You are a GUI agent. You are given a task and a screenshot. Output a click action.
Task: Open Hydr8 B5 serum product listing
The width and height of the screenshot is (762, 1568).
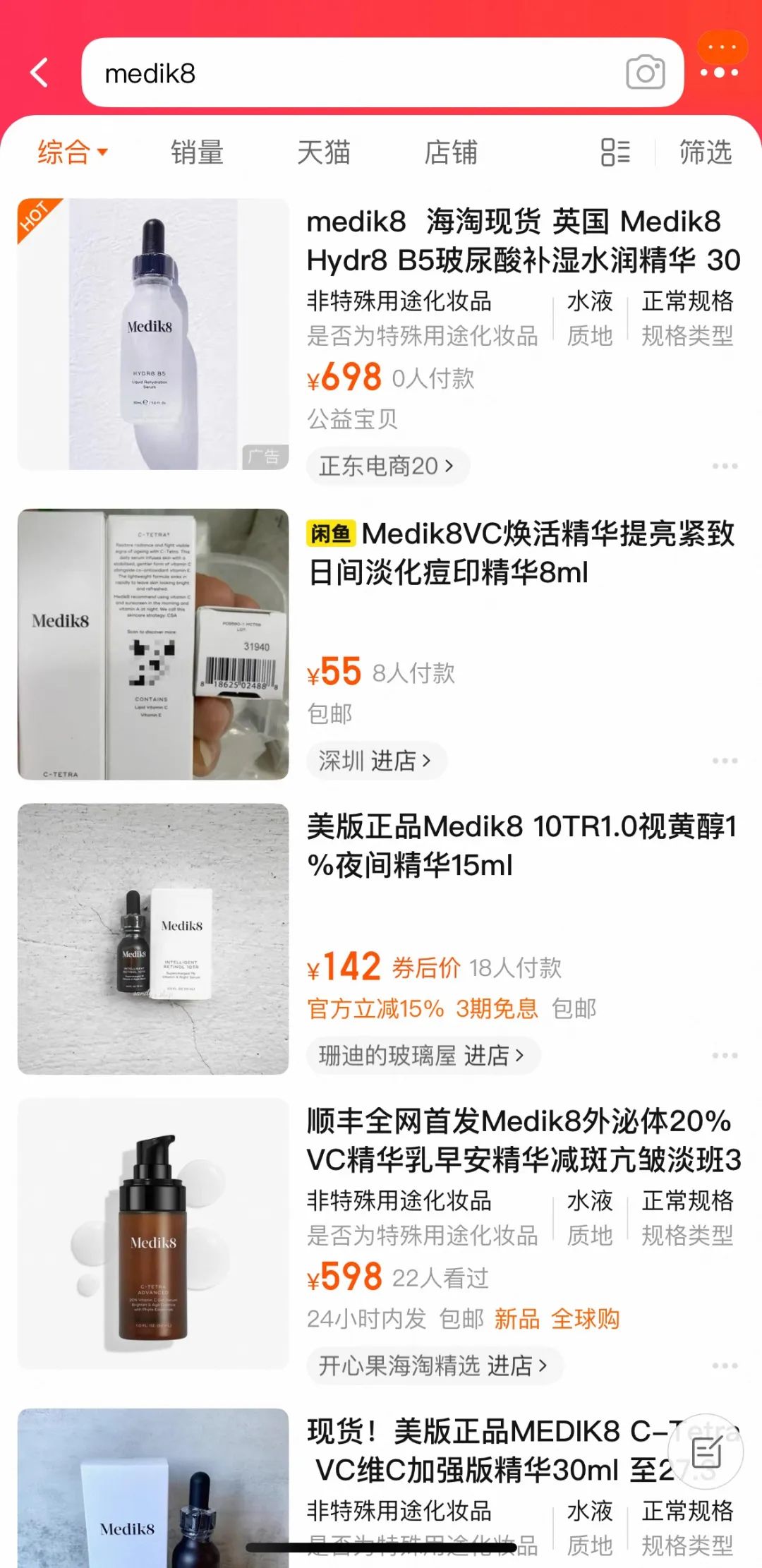[x=522, y=241]
